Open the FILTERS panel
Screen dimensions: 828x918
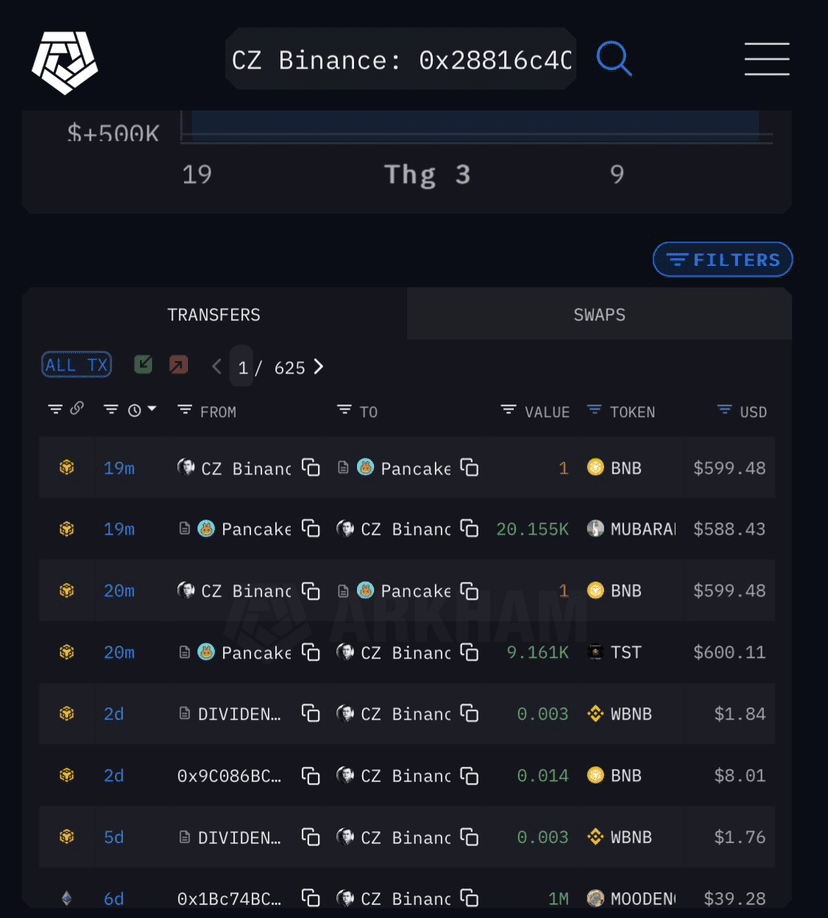click(722, 259)
